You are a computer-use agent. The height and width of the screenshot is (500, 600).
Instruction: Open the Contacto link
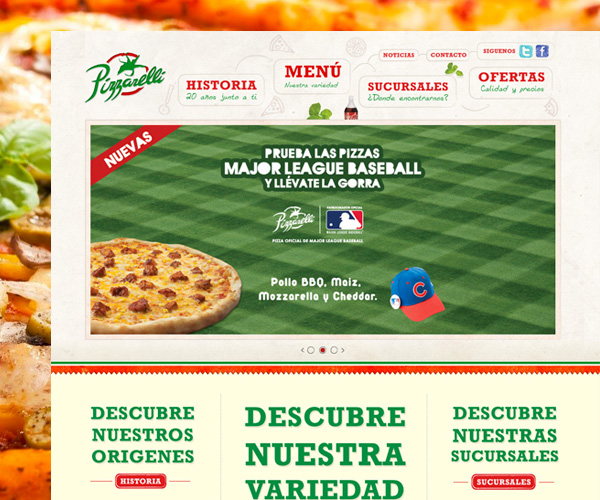448,55
